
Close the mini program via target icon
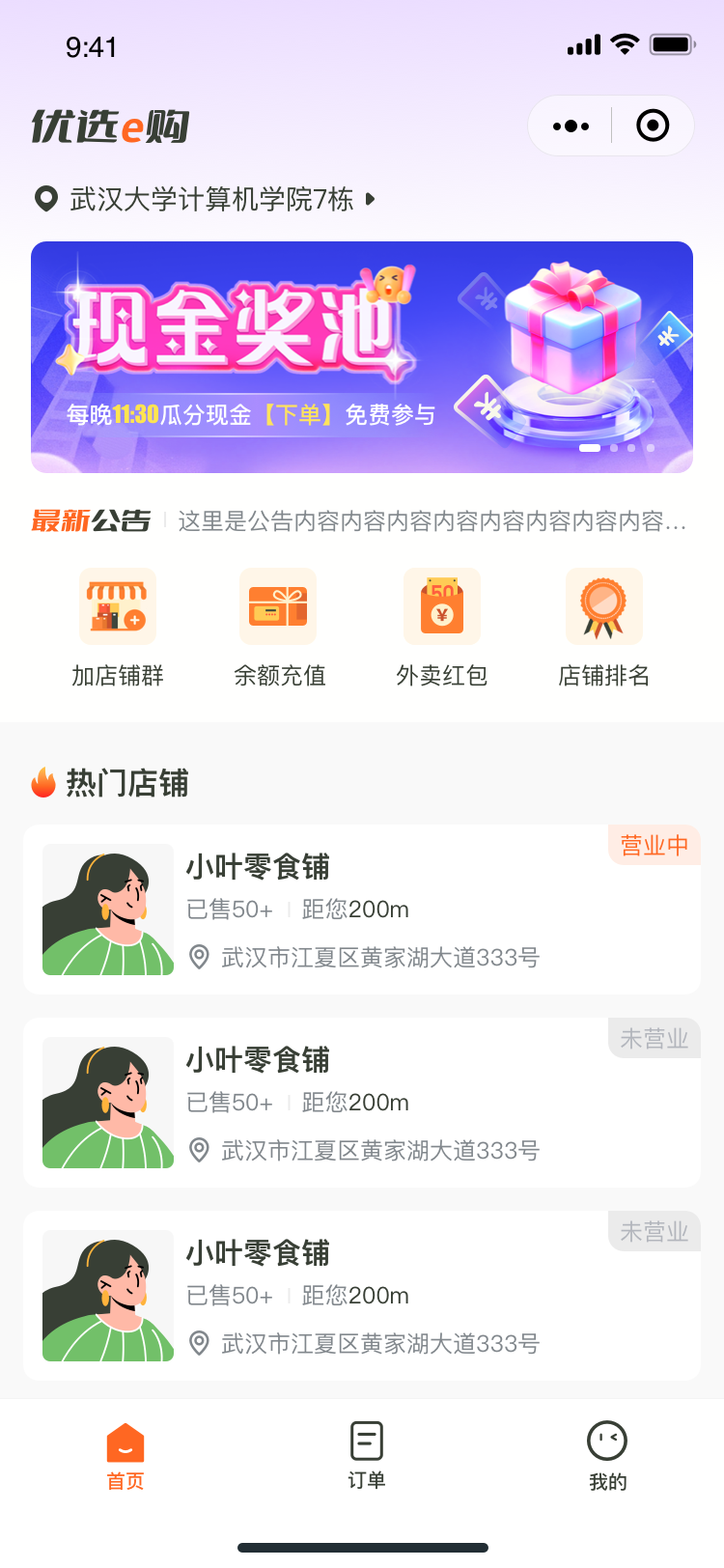click(x=653, y=126)
